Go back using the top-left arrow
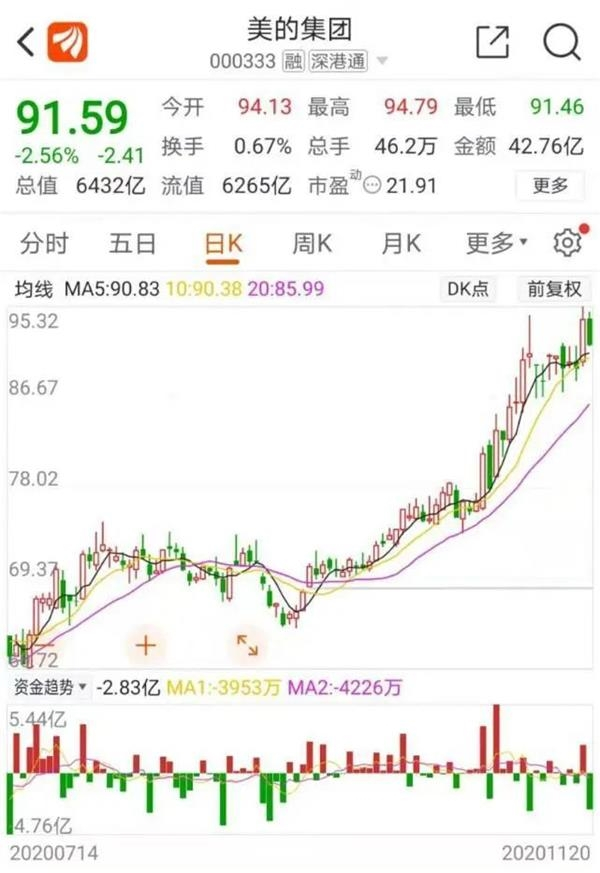Screen dimensions: 600x873 [25, 42]
